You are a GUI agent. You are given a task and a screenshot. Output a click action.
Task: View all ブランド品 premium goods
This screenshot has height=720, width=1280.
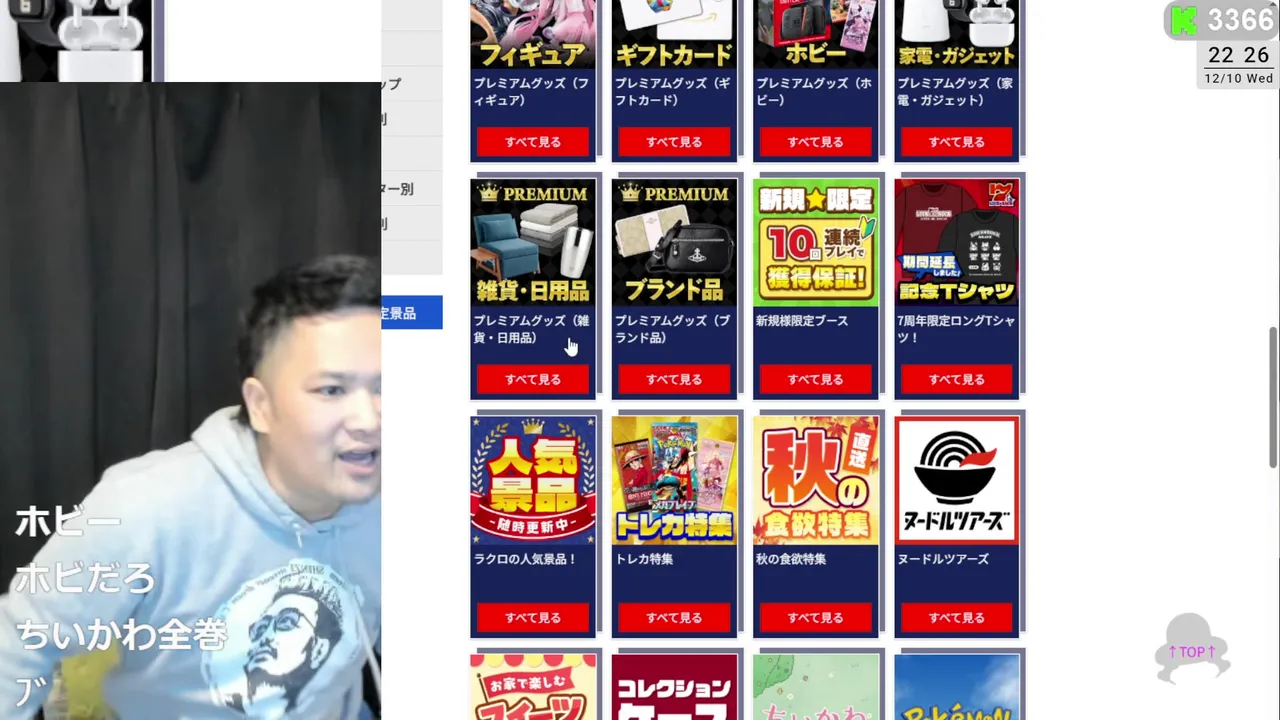(x=674, y=379)
